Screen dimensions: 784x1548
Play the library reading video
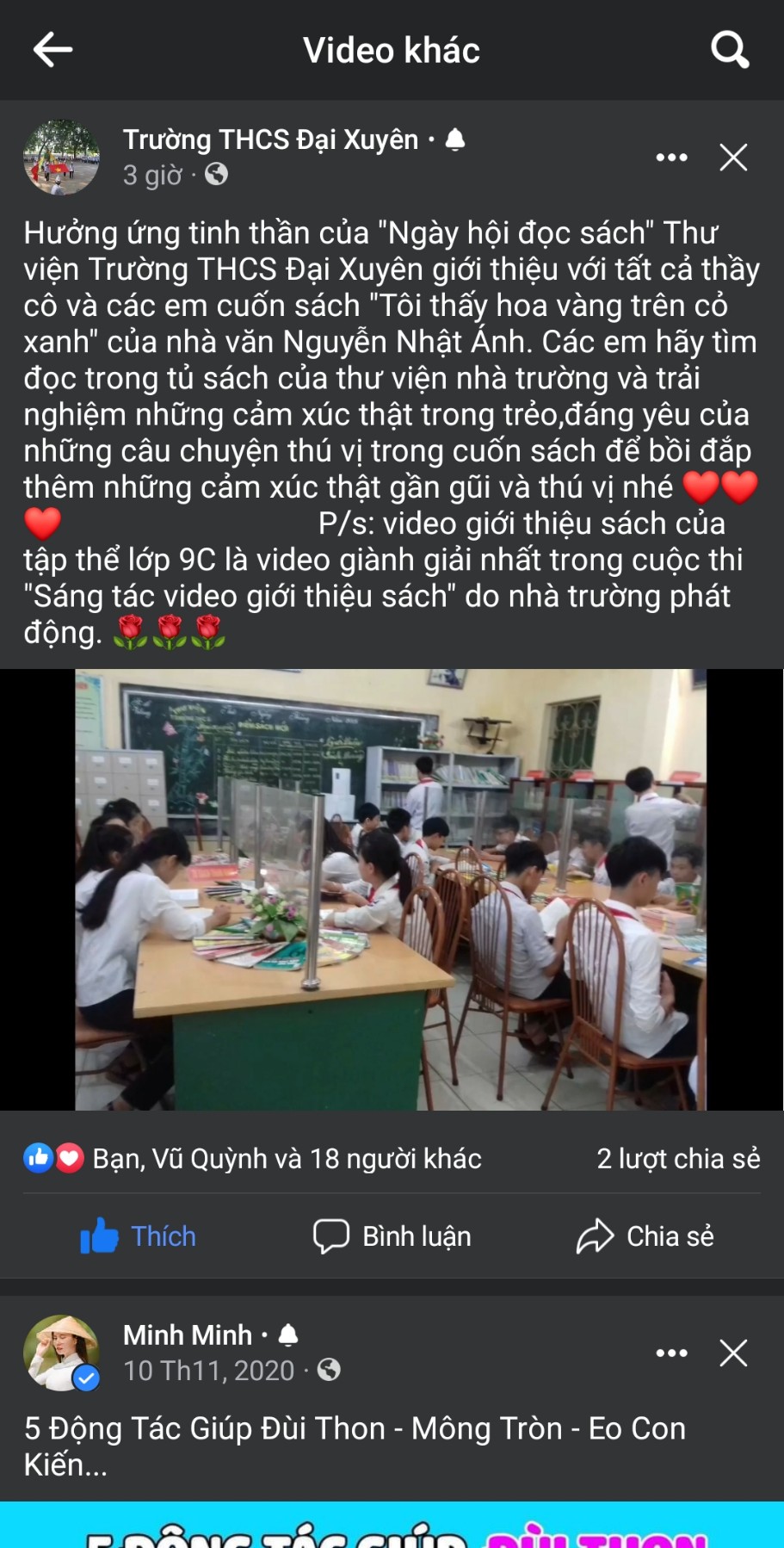pos(392,889)
